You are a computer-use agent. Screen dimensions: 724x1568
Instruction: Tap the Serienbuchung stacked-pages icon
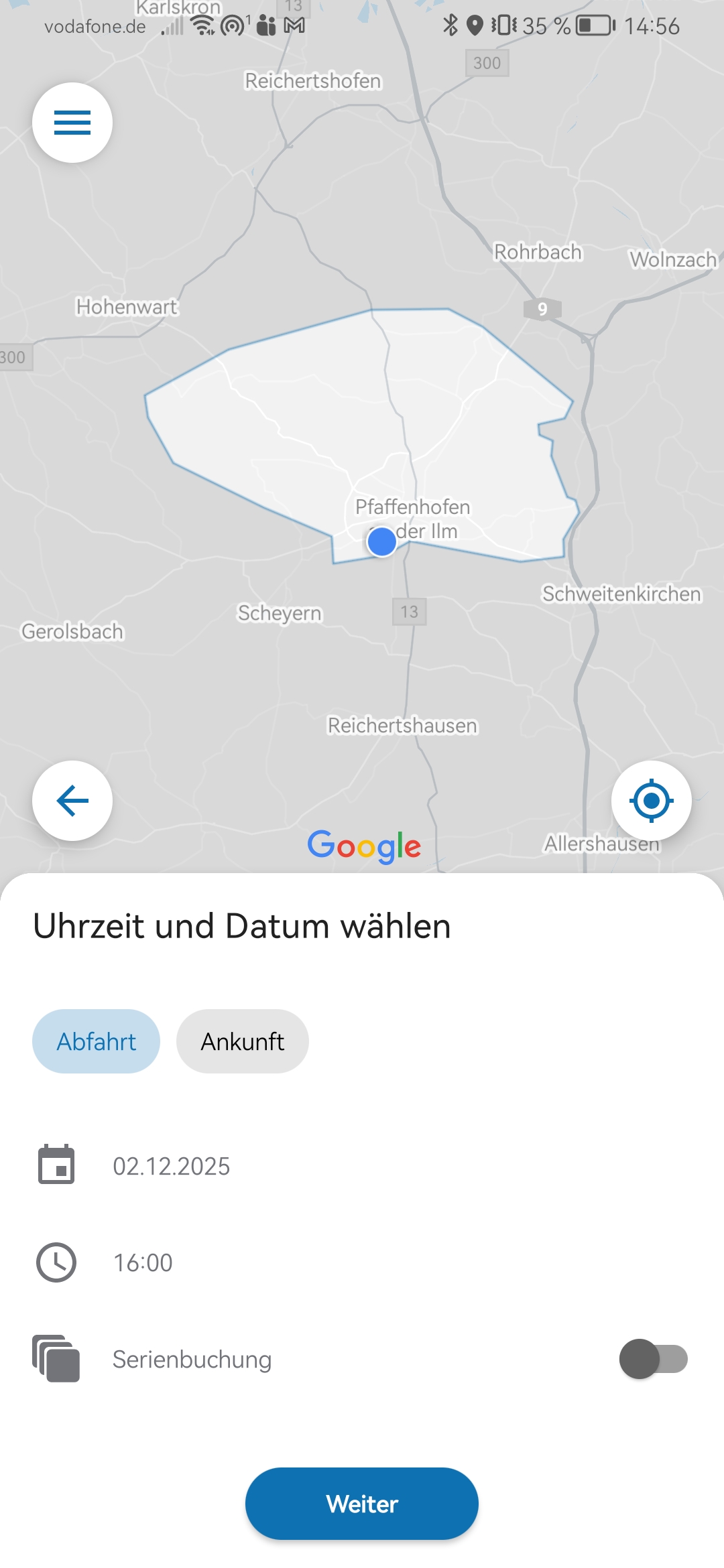(x=57, y=1359)
